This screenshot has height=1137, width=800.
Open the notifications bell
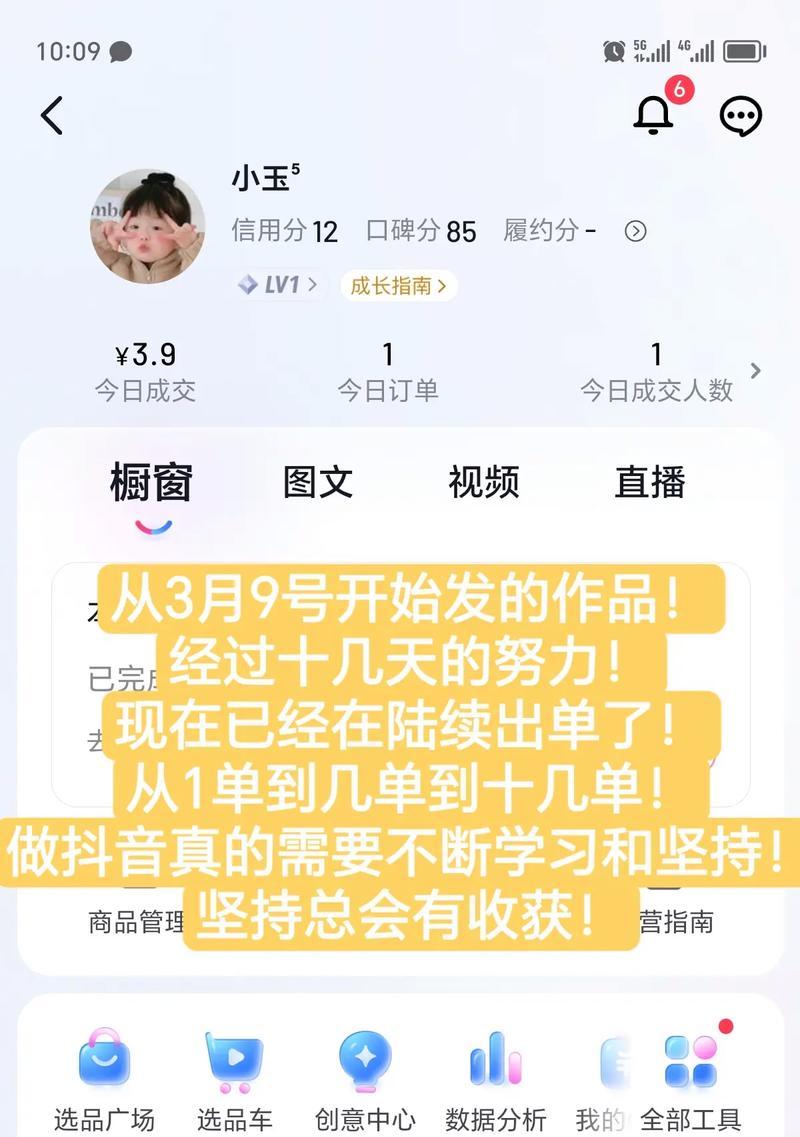click(654, 115)
